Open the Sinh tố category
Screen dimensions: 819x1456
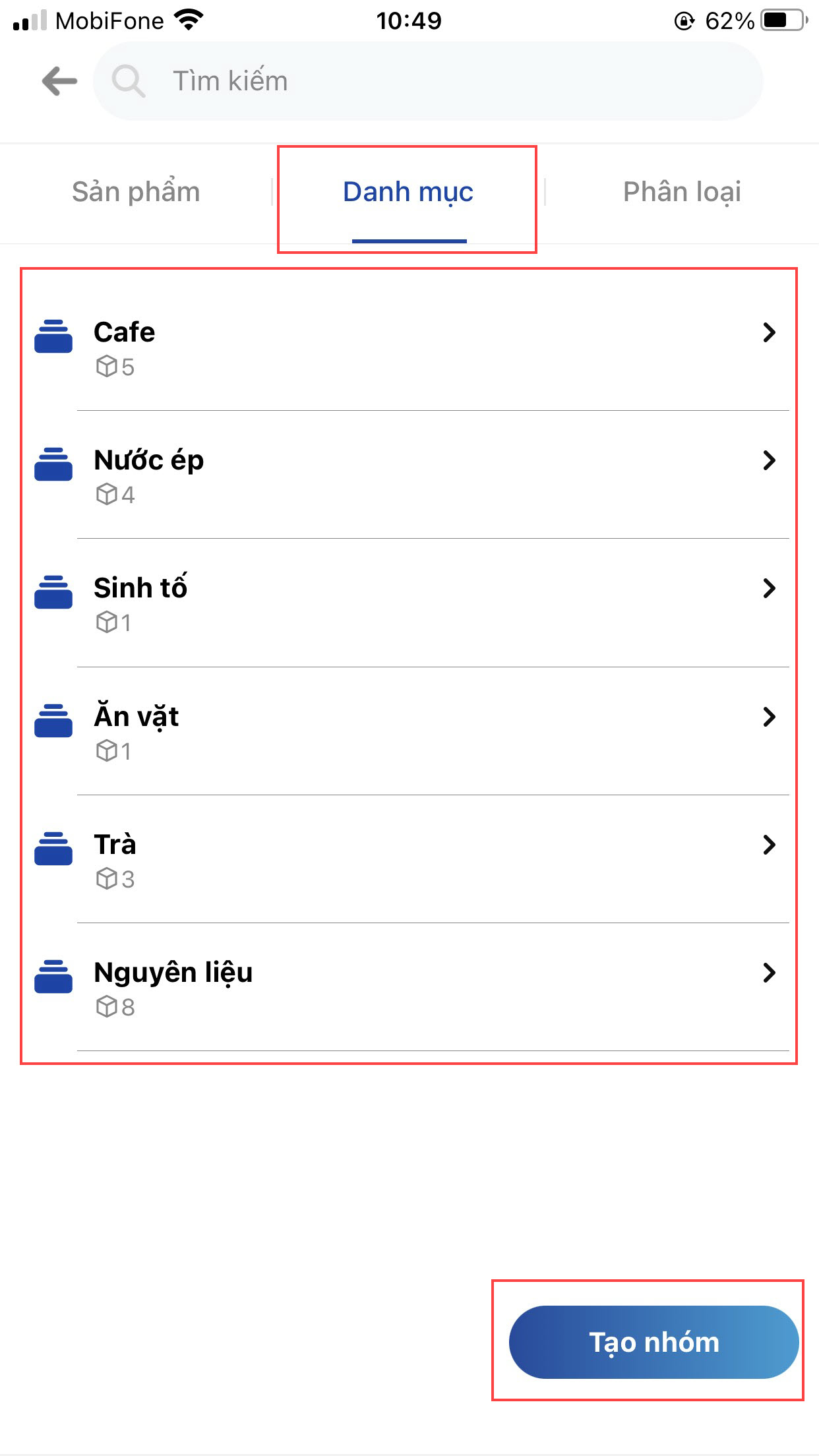(x=409, y=603)
